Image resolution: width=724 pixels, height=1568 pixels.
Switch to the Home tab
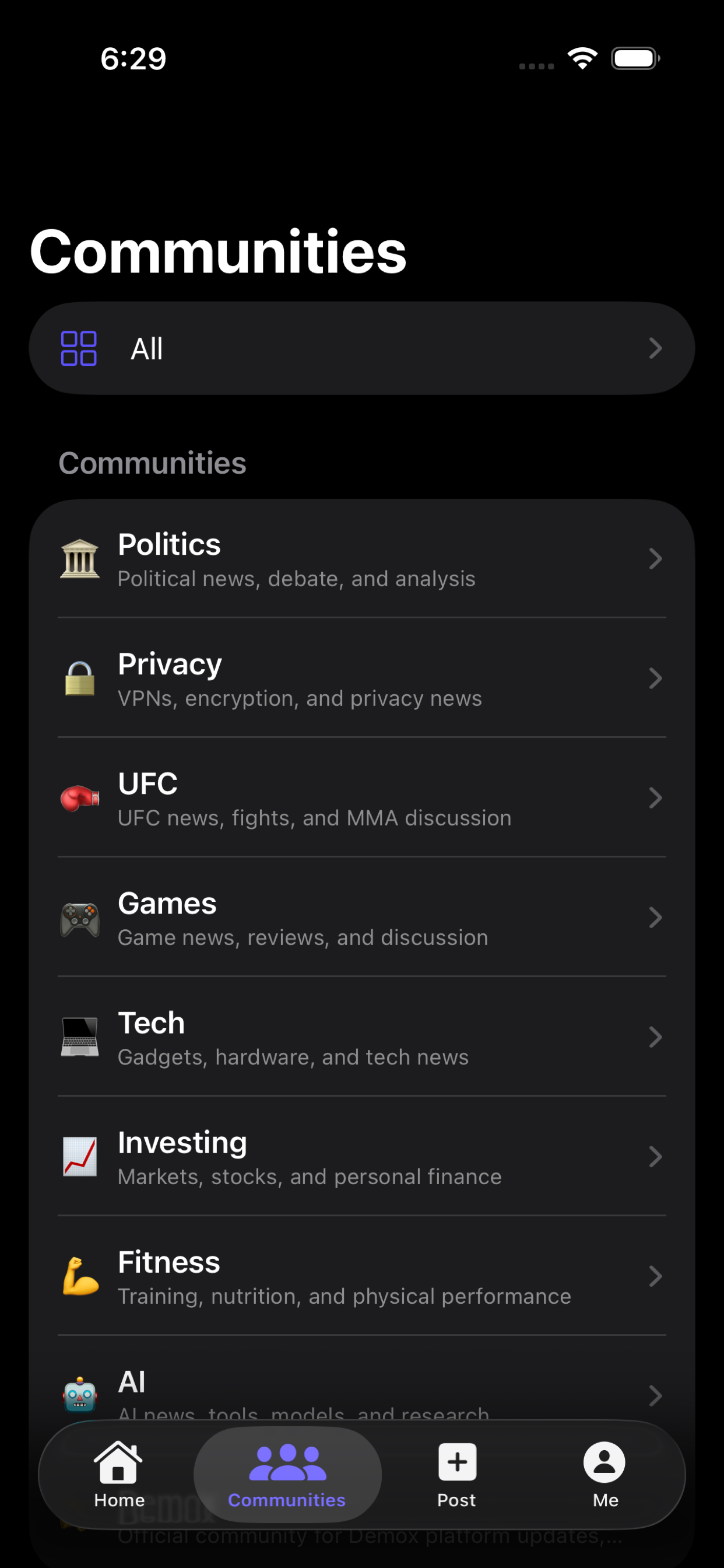[120, 1474]
